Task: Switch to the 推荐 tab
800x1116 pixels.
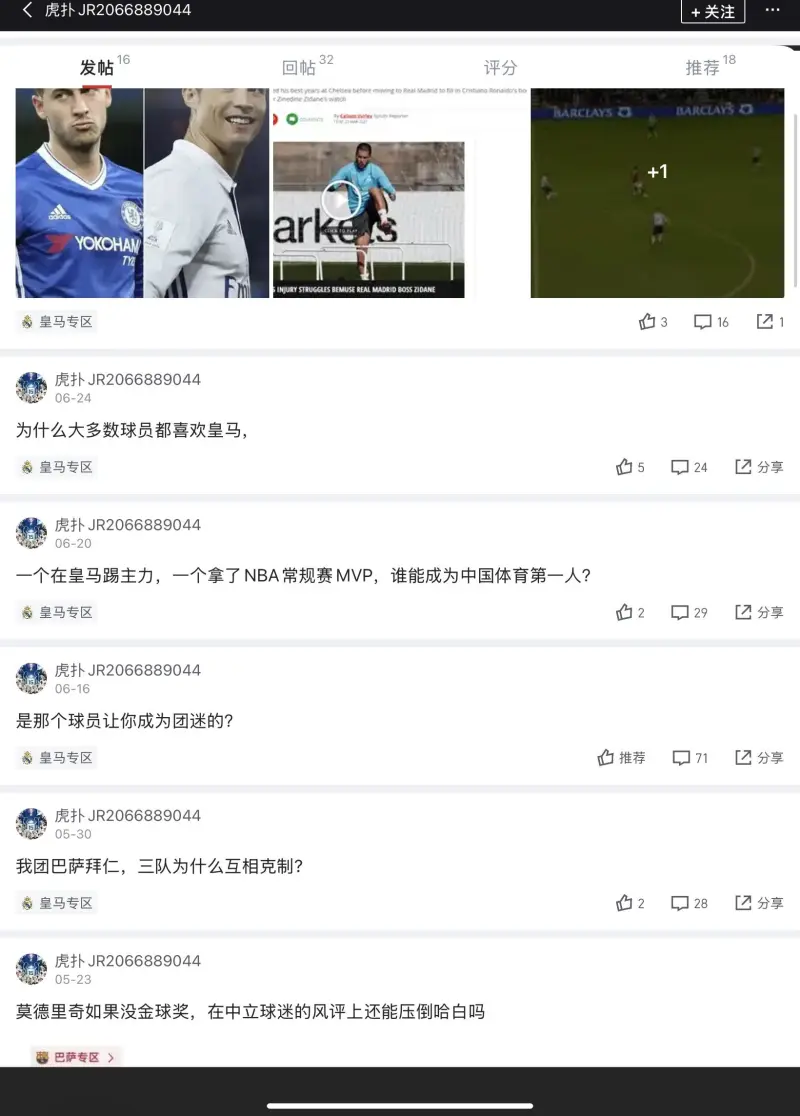Action: (x=703, y=67)
